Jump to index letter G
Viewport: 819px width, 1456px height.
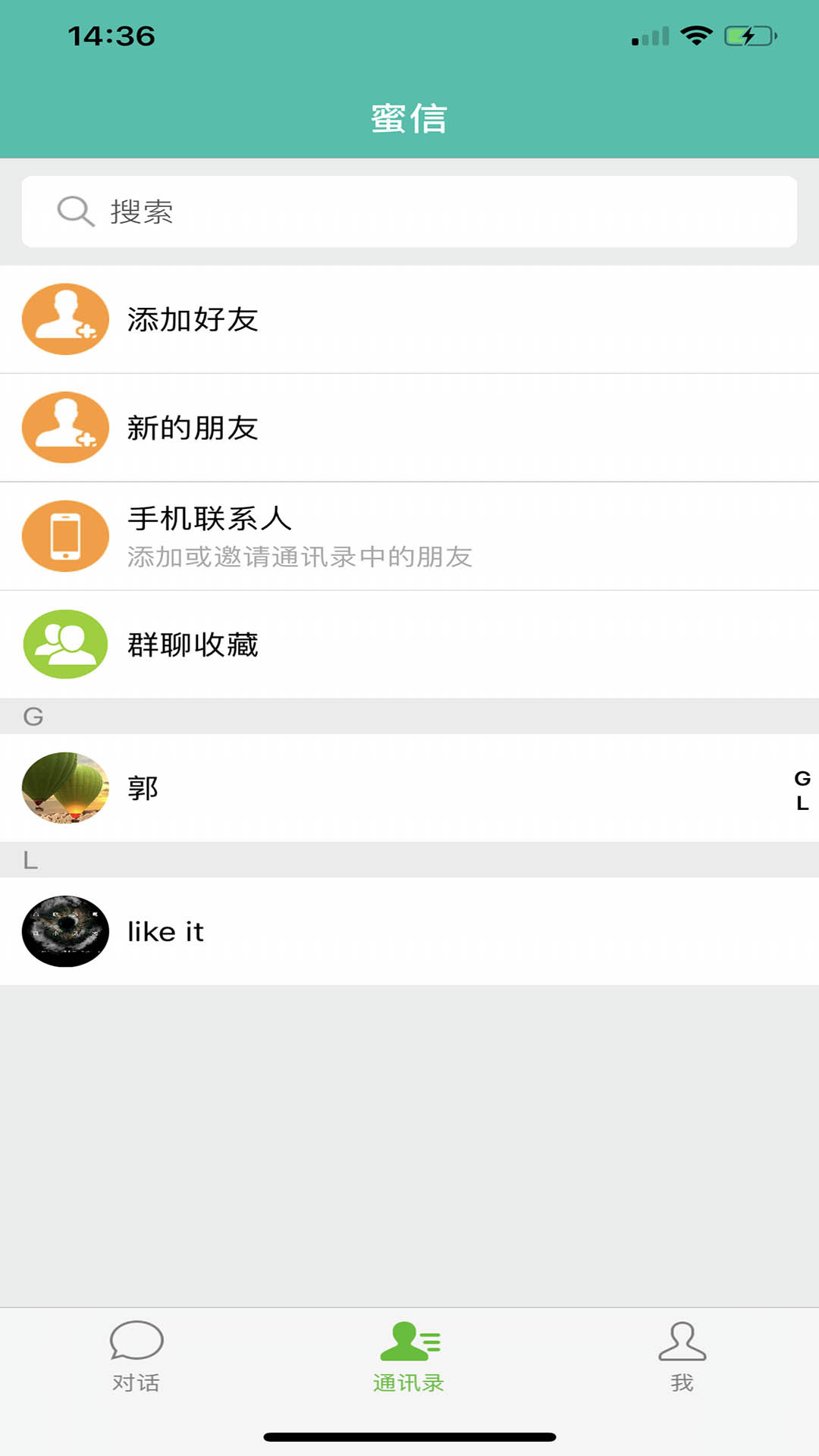802,778
